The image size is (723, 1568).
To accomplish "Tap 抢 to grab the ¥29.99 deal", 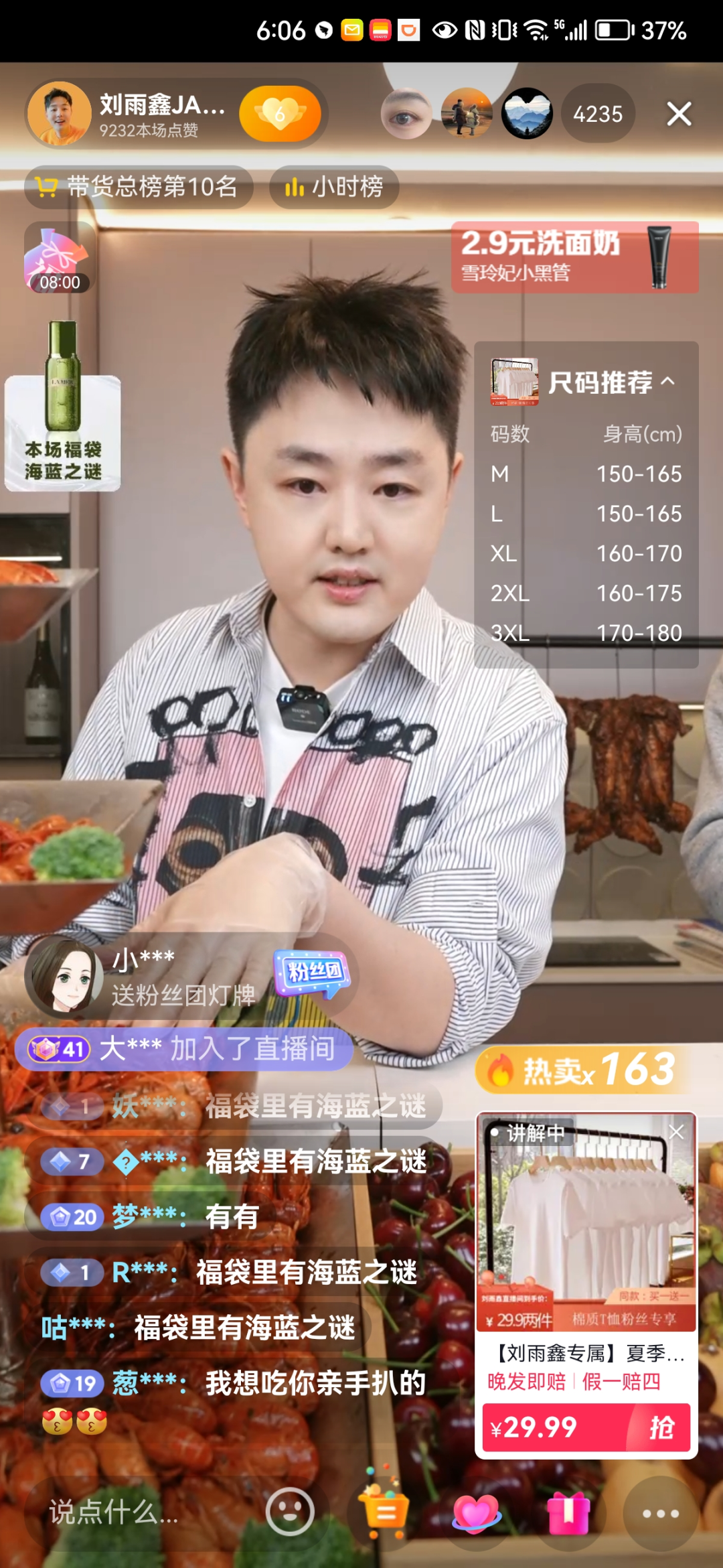I will (x=660, y=1427).
